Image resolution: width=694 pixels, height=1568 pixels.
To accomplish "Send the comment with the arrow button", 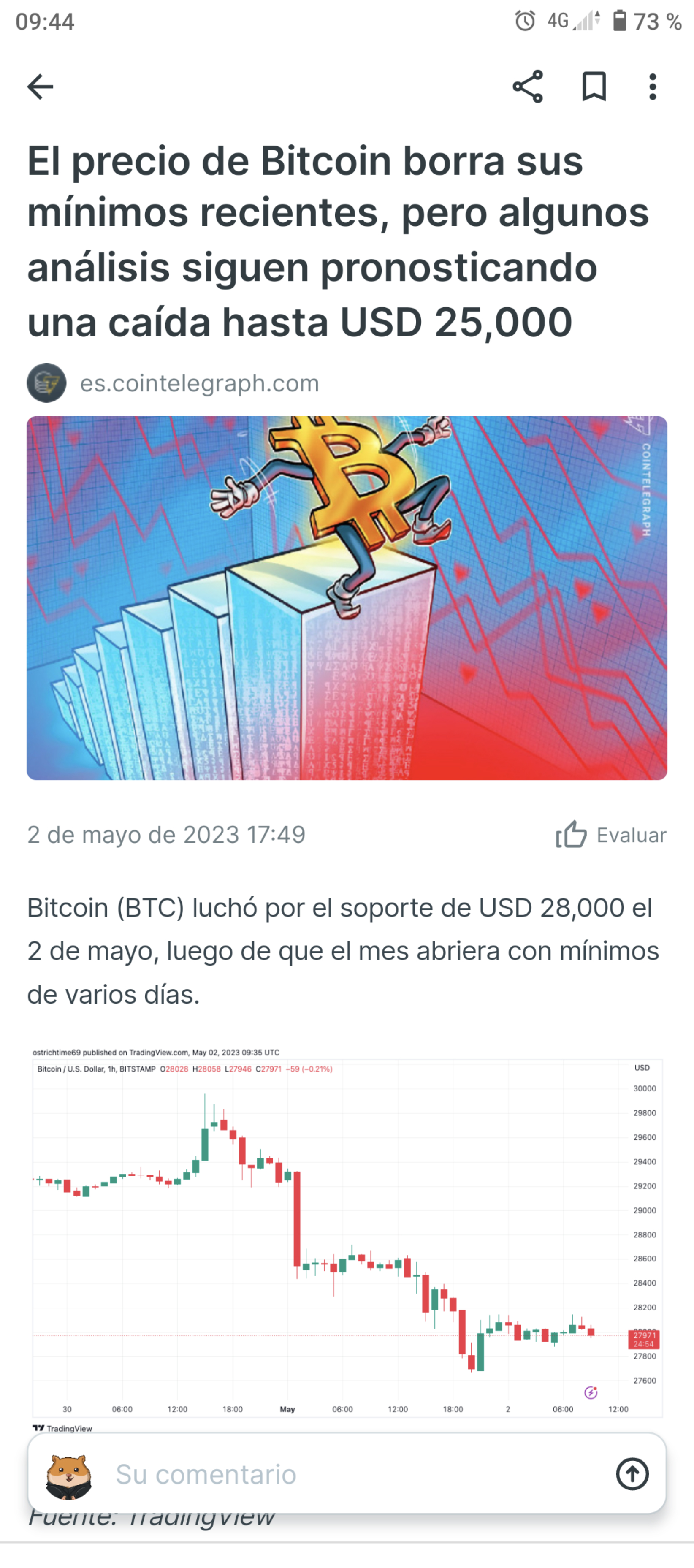I will [632, 1474].
